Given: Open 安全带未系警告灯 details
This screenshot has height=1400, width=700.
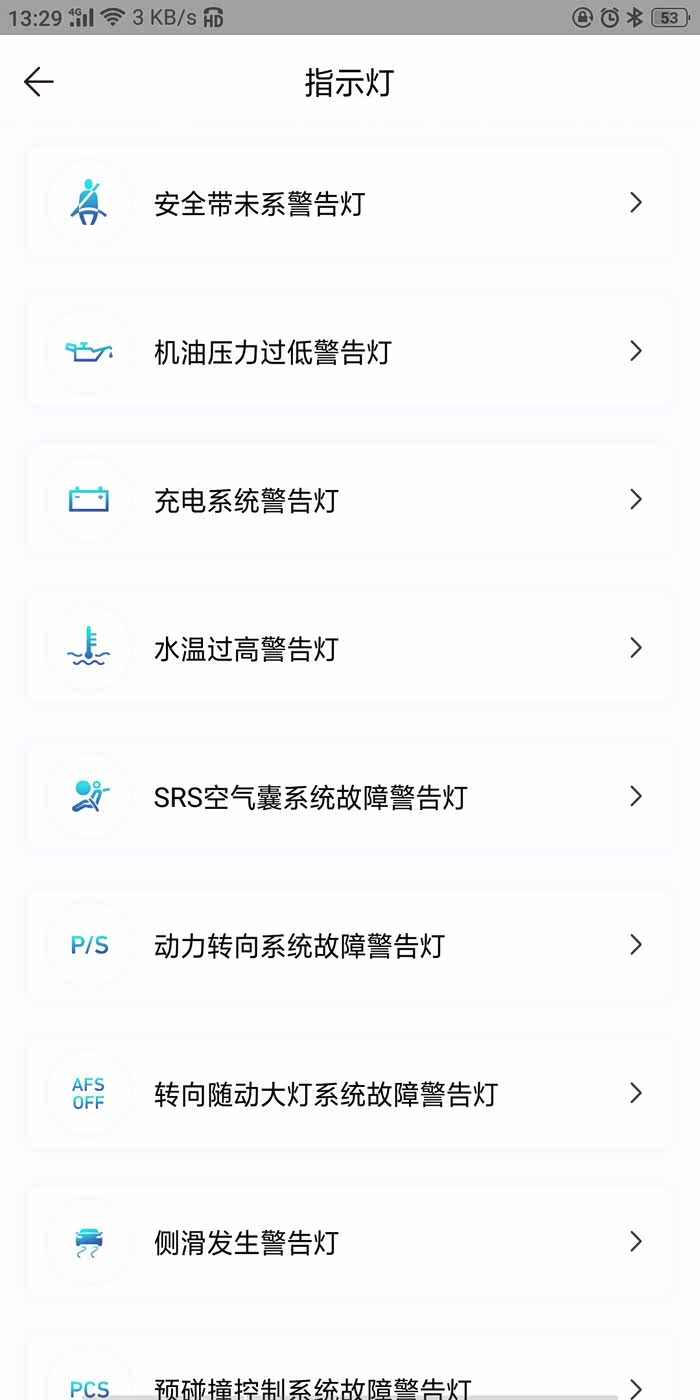Looking at the screenshot, I should (x=348, y=204).
